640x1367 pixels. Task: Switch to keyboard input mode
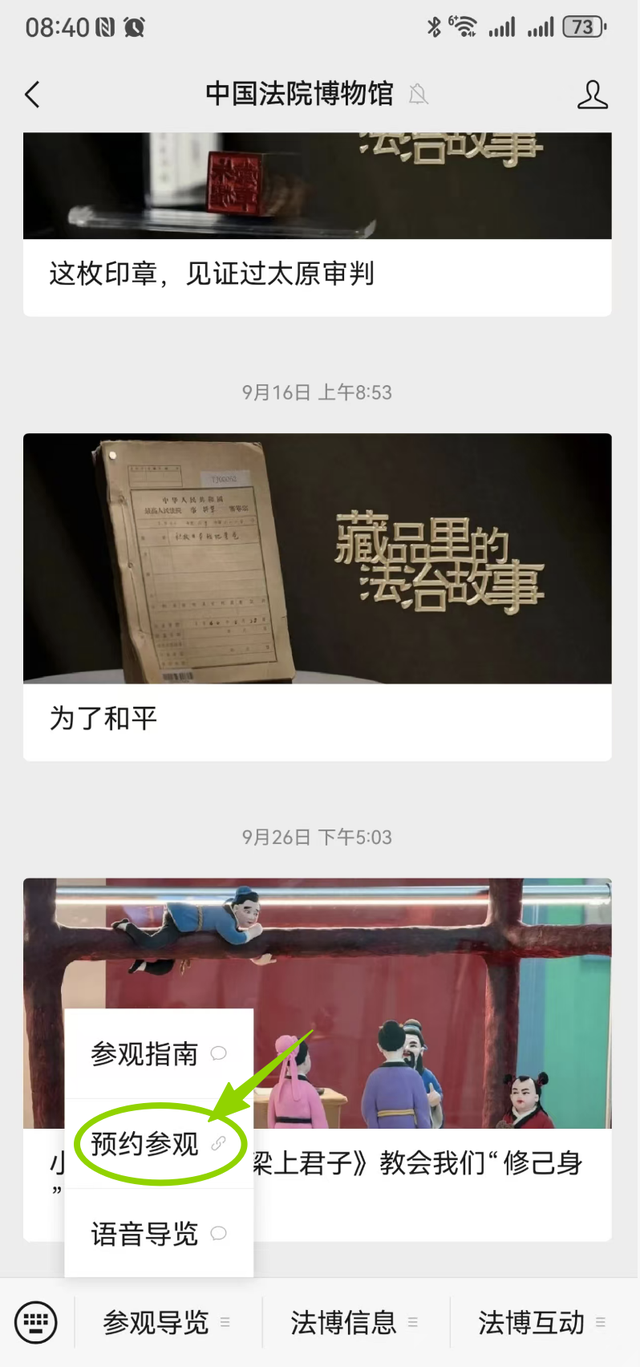pyautogui.click(x=36, y=1322)
